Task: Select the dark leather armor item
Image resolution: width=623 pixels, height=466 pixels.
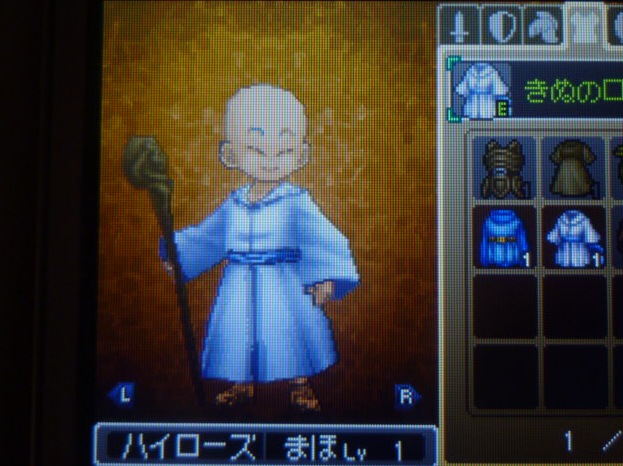Action: click(505, 169)
